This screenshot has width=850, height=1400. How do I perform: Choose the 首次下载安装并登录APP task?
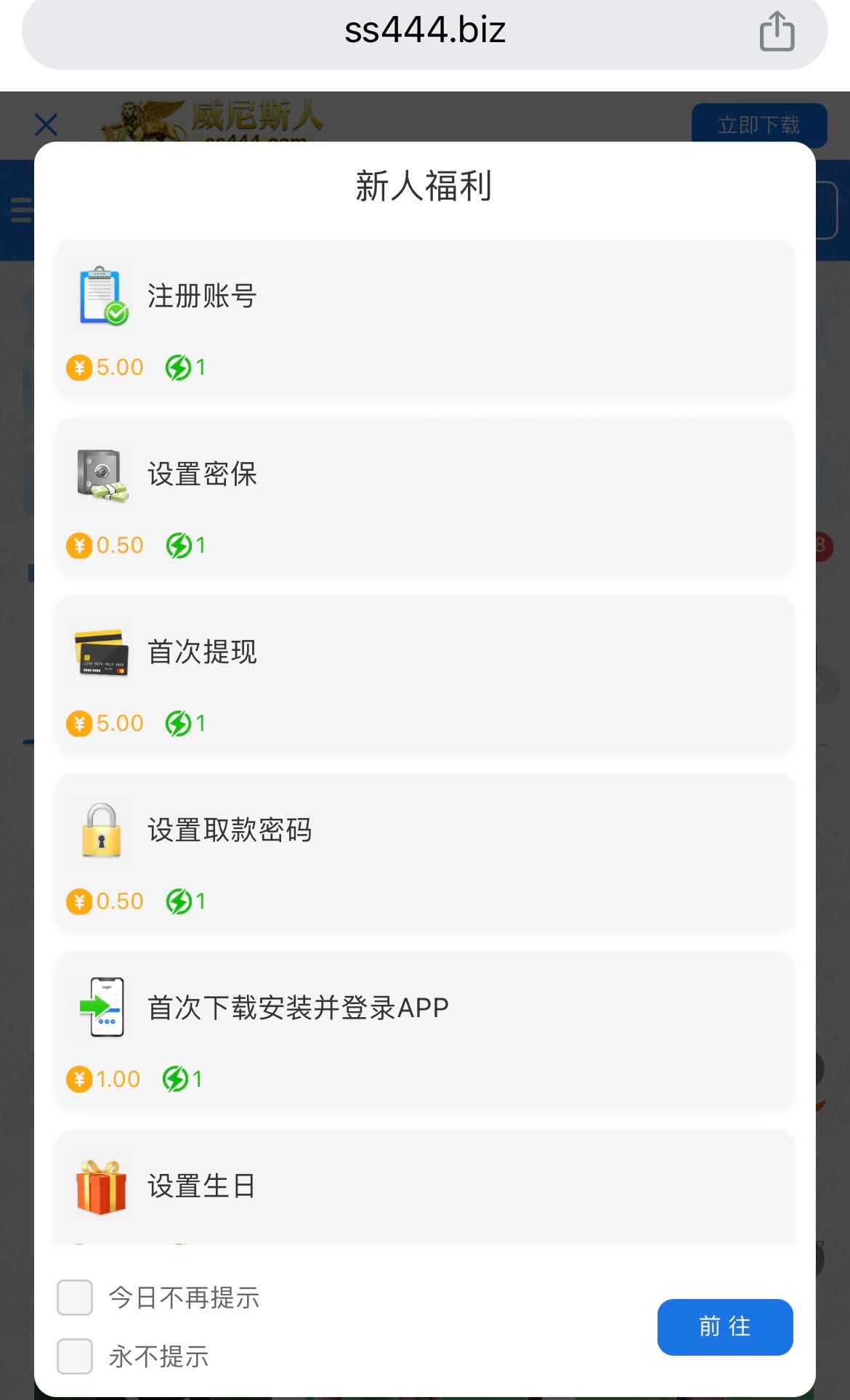click(424, 1031)
